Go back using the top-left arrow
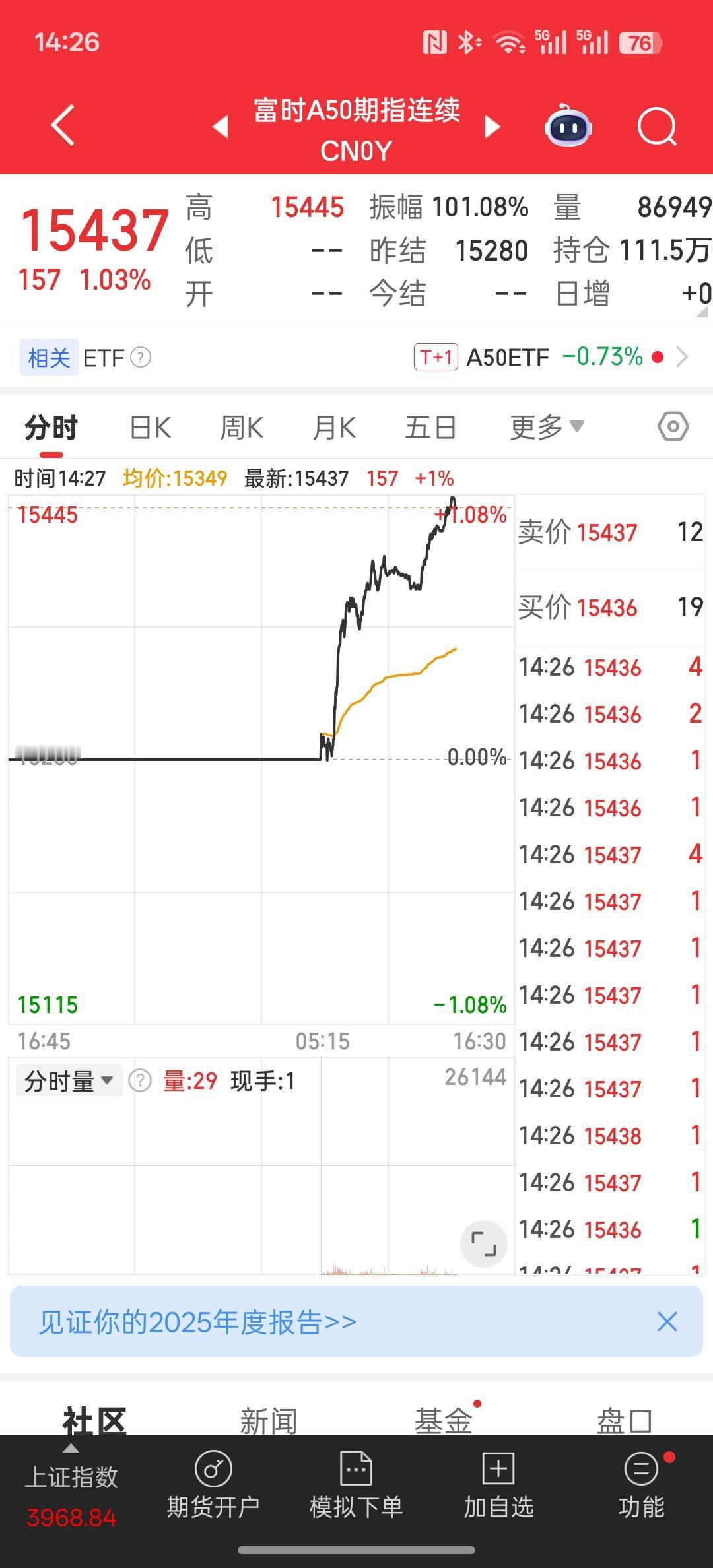 [63, 125]
